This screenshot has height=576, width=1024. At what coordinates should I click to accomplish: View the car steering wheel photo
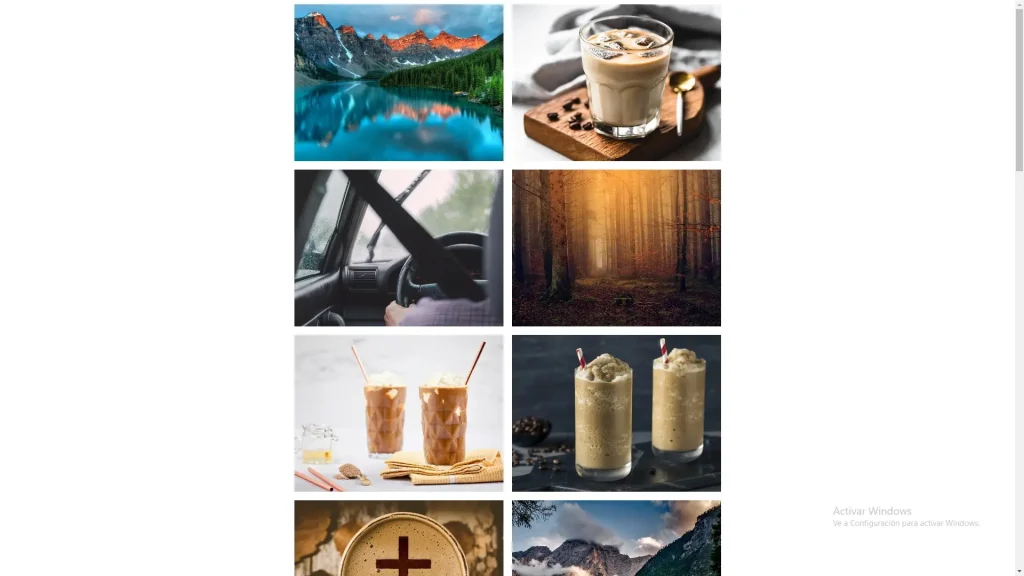click(x=398, y=248)
